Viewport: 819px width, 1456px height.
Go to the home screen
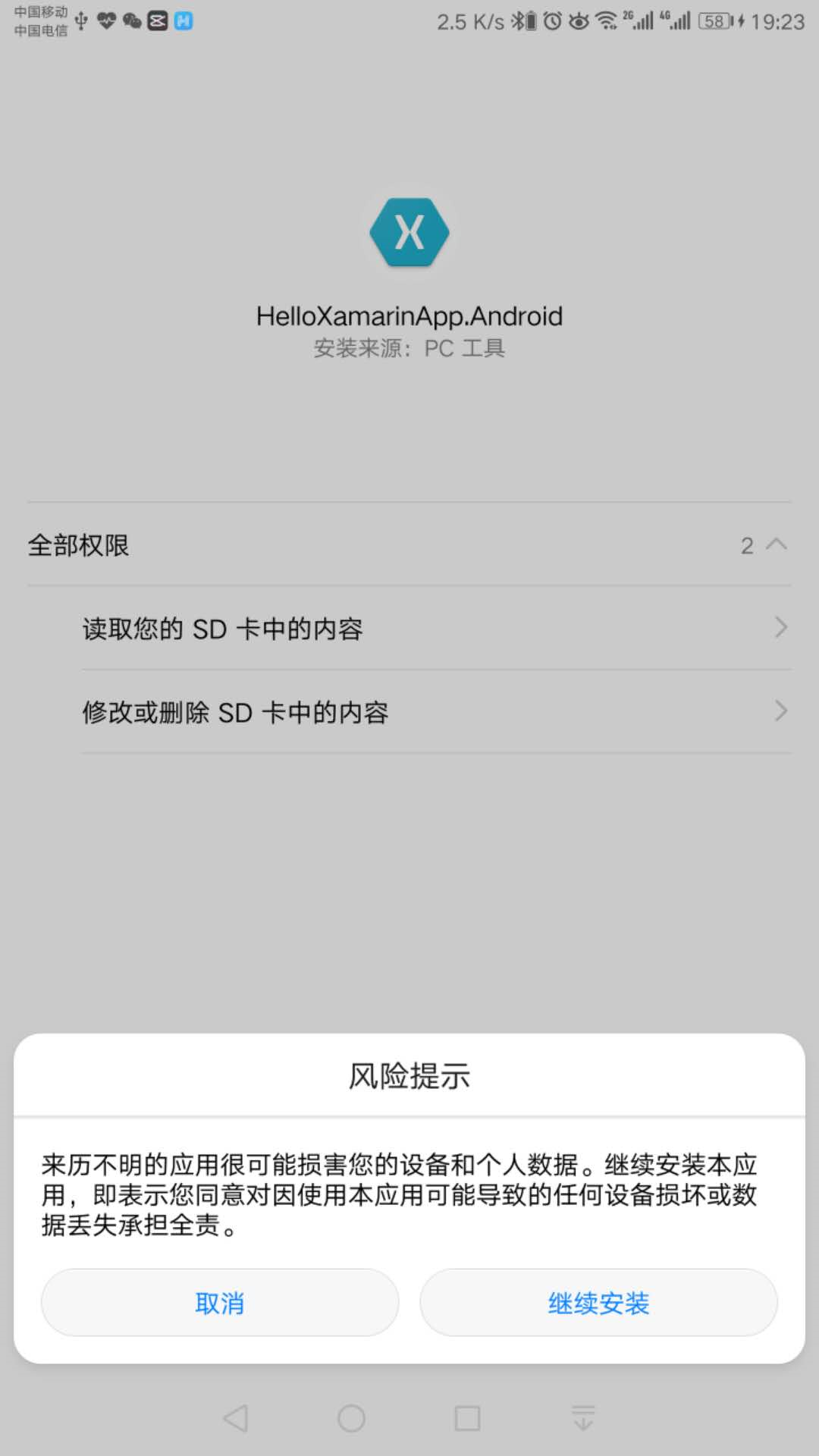351,1418
